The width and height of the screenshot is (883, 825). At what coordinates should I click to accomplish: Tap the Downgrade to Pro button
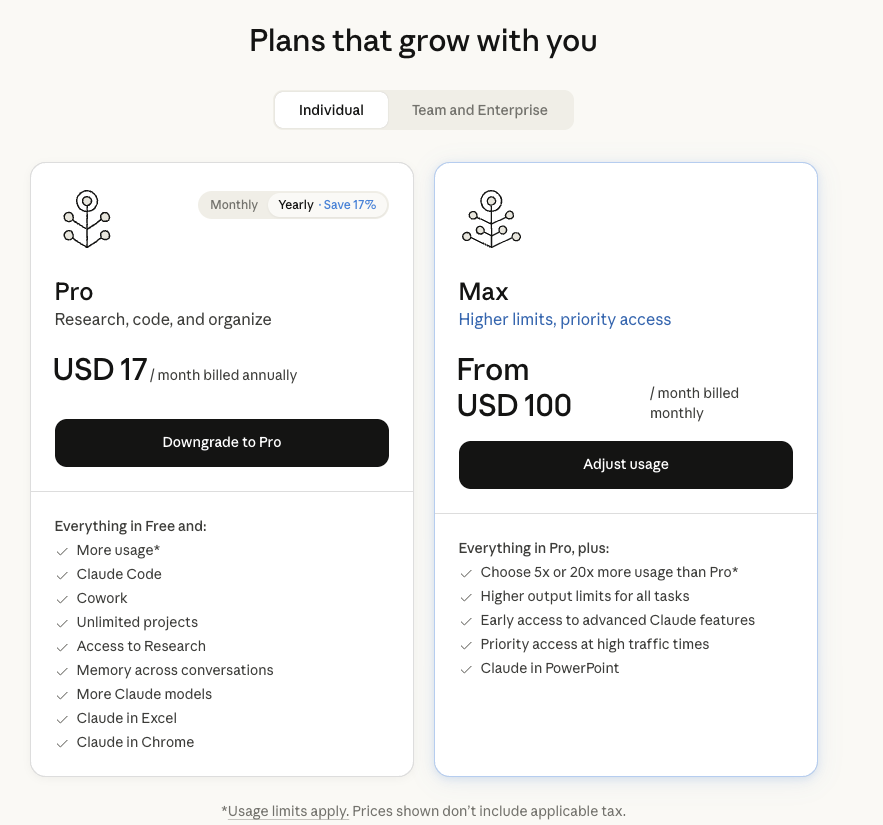[x=222, y=442]
